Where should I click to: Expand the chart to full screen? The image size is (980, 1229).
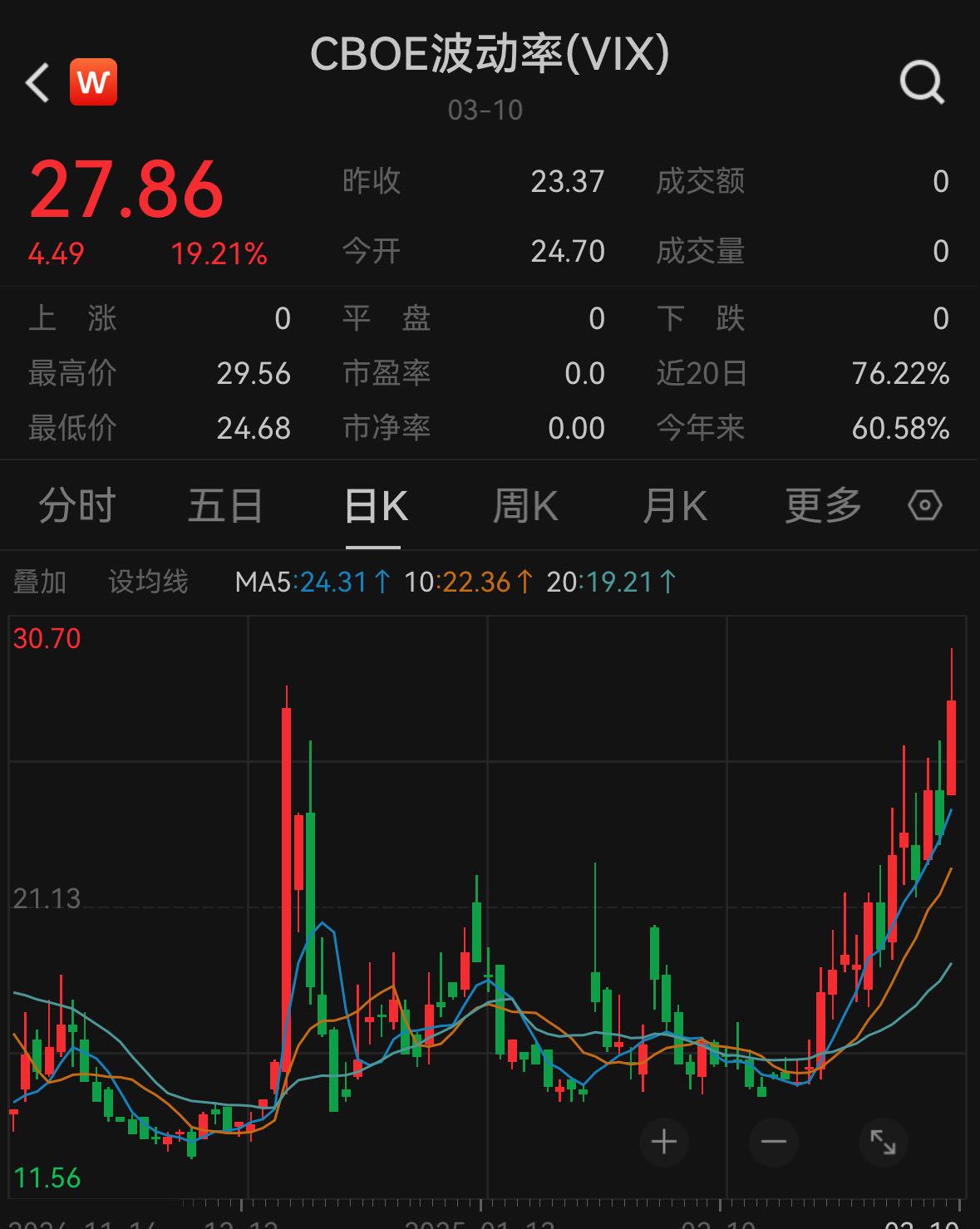883,1143
